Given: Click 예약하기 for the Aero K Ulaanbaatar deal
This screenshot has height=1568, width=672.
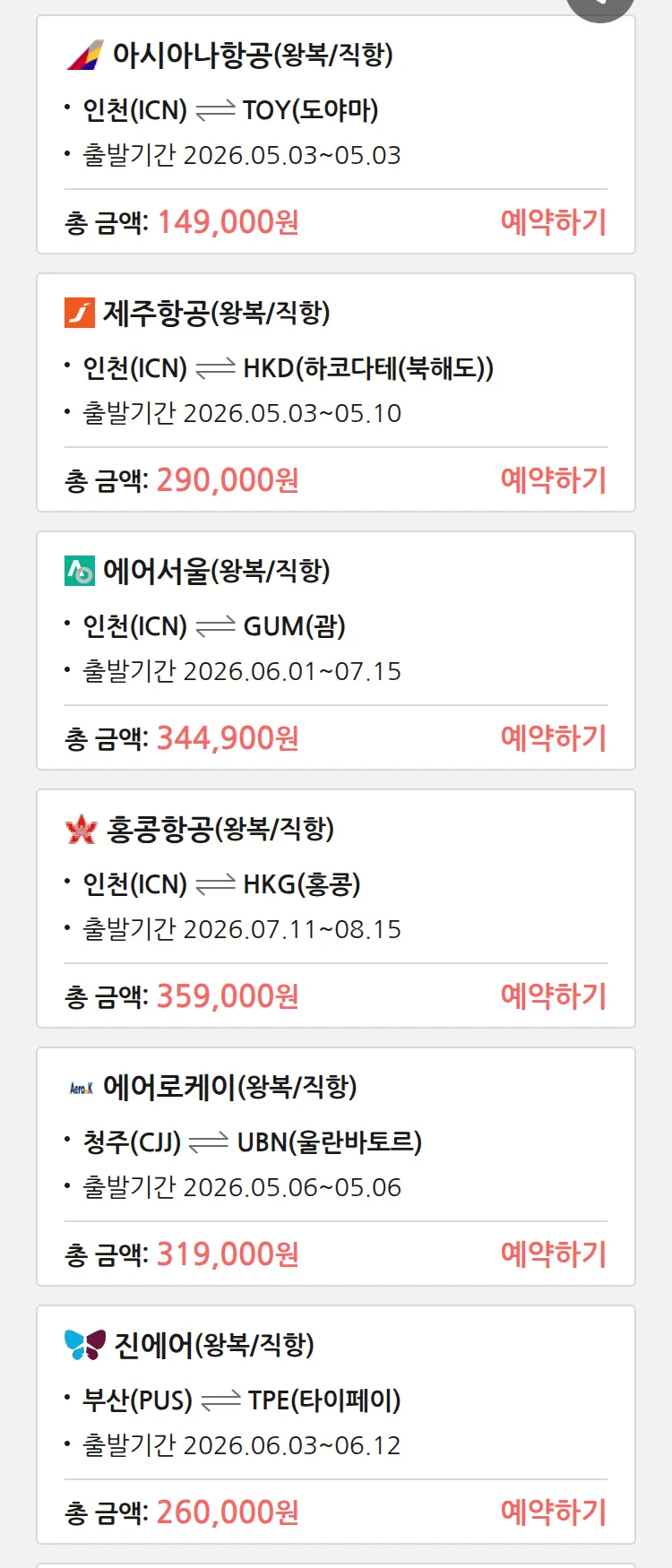Looking at the screenshot, I should pos(554,1254).
